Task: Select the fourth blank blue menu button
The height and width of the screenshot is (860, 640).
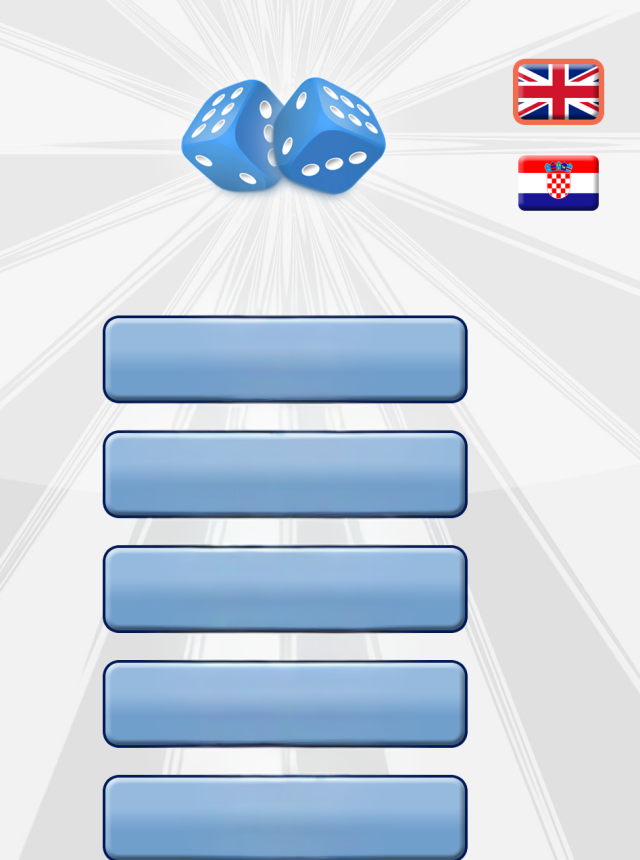Action: [285, 703]
